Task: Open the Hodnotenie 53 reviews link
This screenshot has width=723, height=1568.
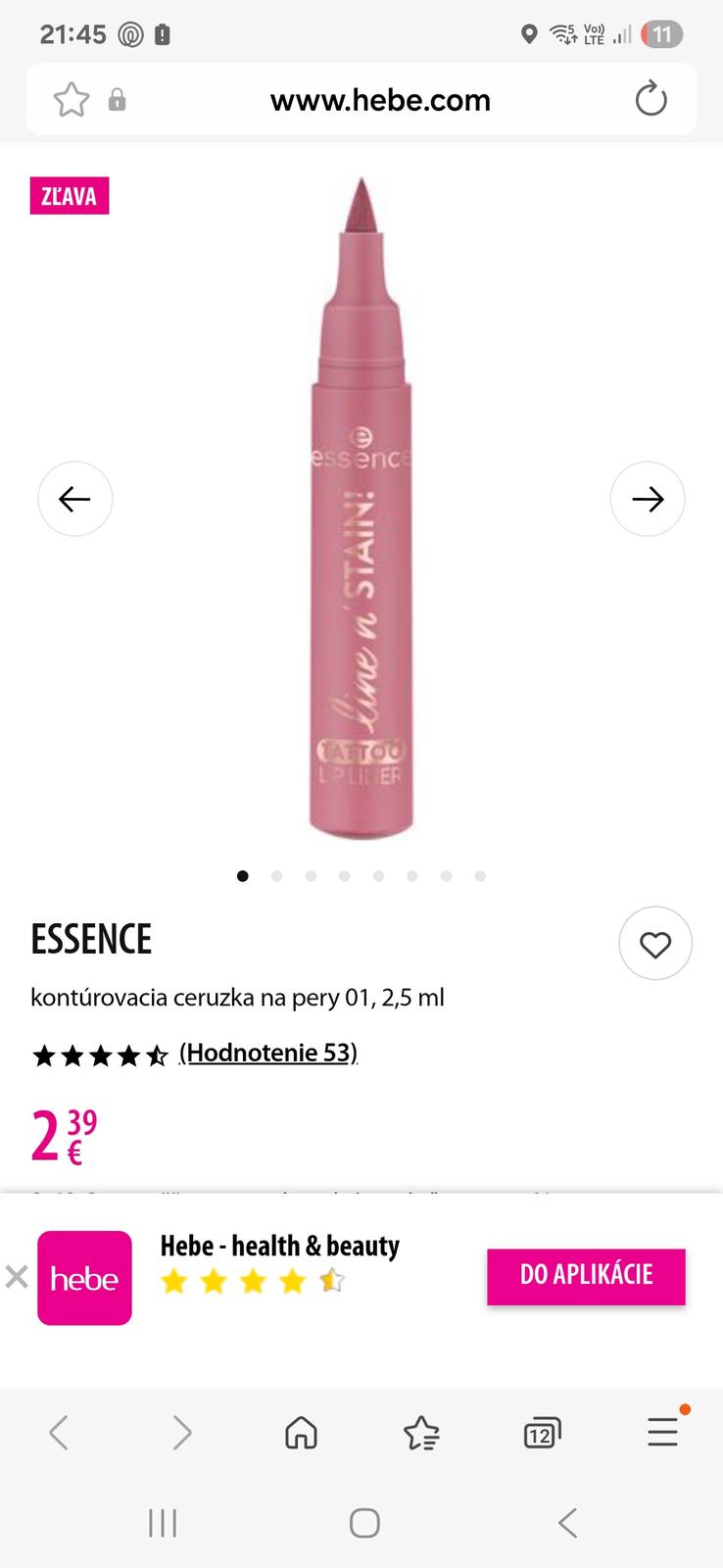Action: [x=268, y=1053]
